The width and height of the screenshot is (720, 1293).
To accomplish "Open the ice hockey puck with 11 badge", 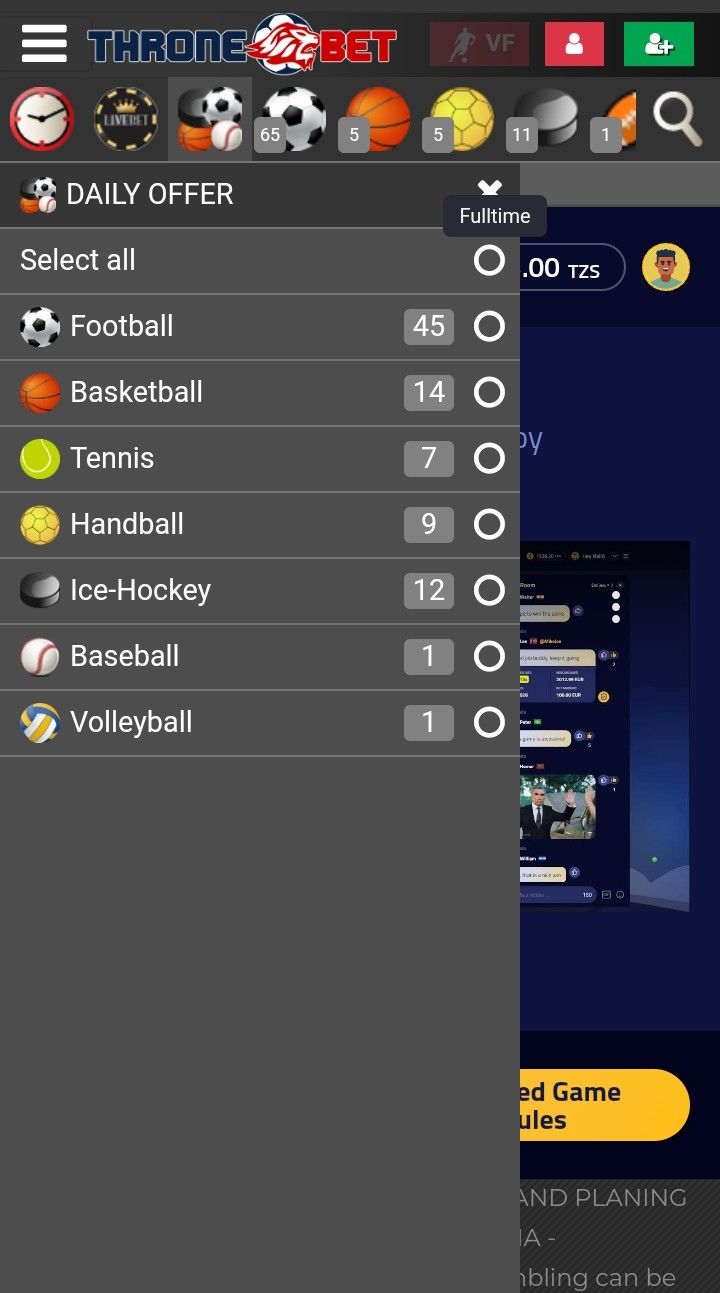I will tap(545, 119).
